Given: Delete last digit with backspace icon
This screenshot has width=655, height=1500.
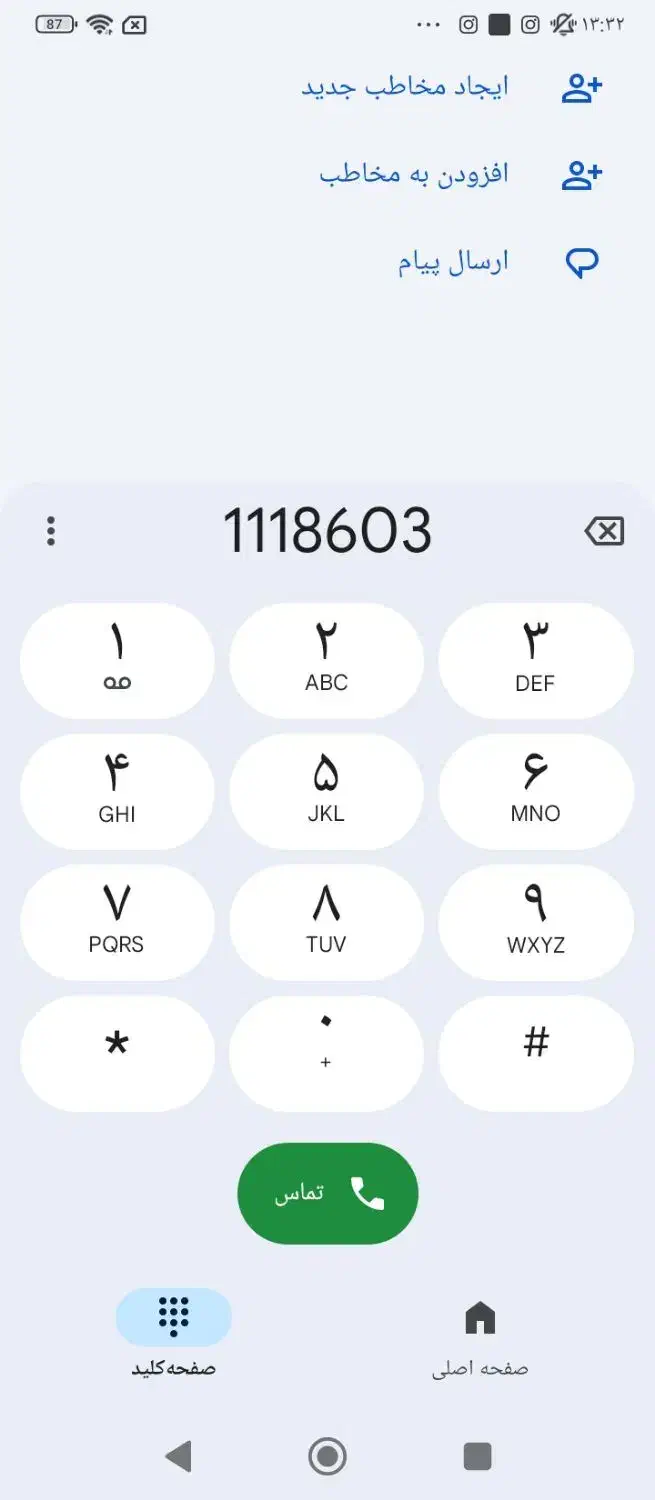Looking at the screenshot, I should (604, 531).
